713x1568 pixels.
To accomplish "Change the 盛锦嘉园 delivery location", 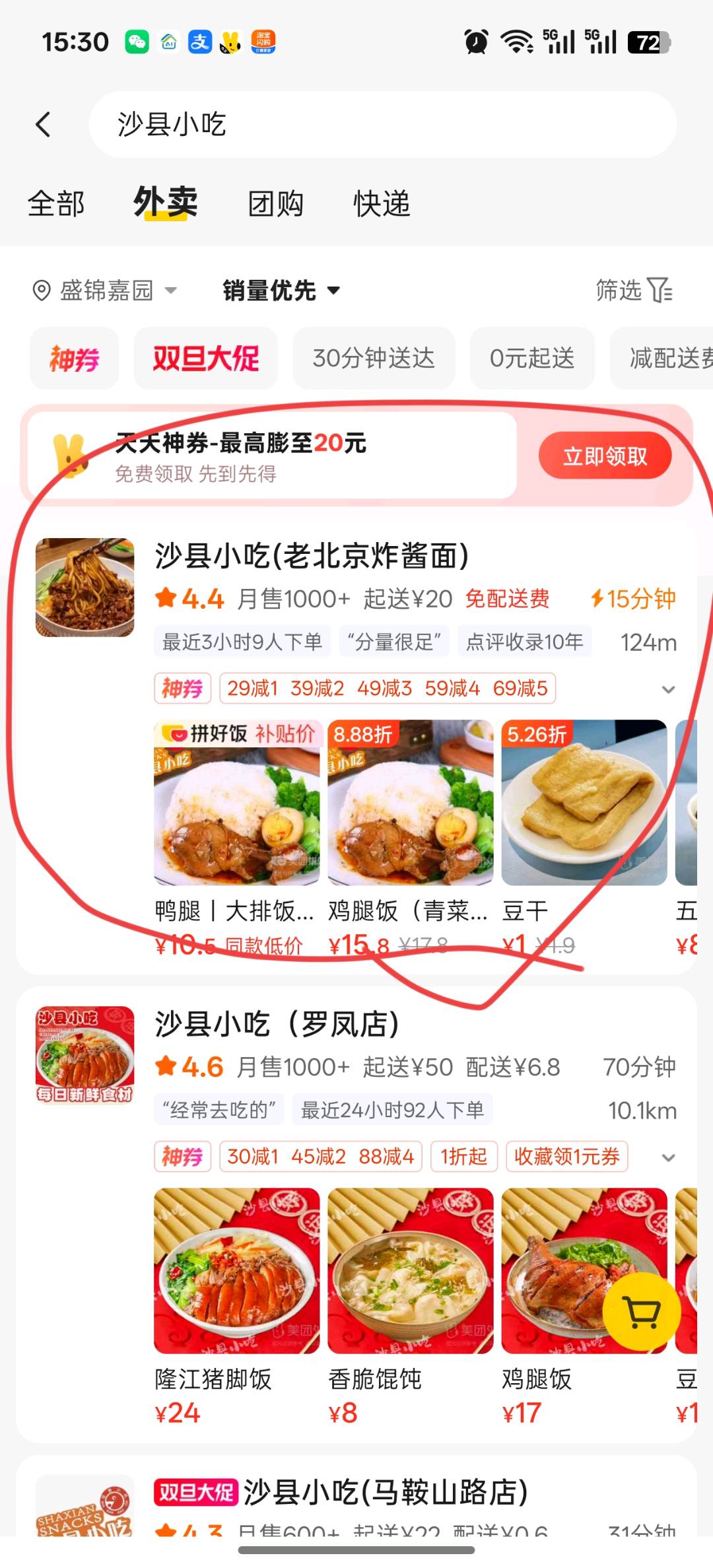I will click(x=106, y=290).
